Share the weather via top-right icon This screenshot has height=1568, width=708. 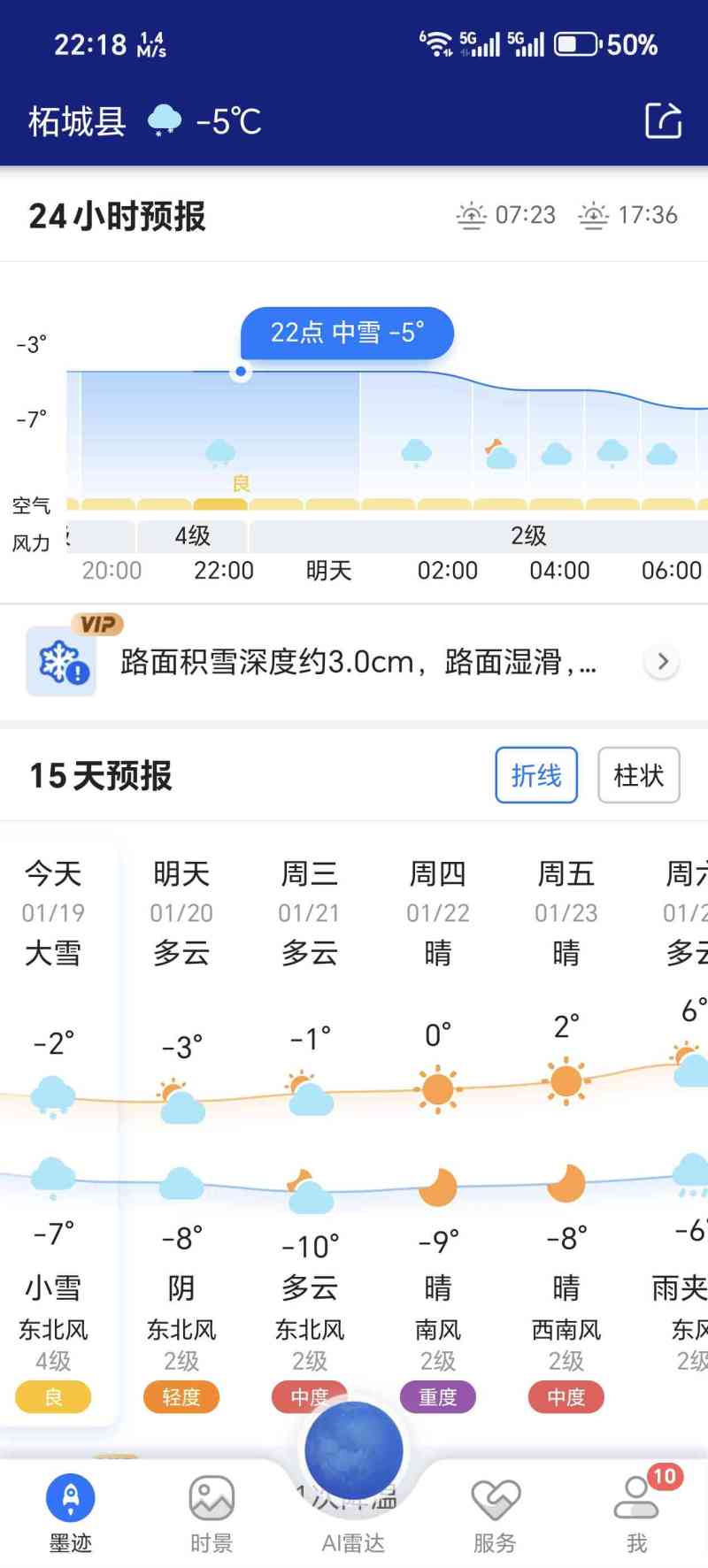point(663,120)
